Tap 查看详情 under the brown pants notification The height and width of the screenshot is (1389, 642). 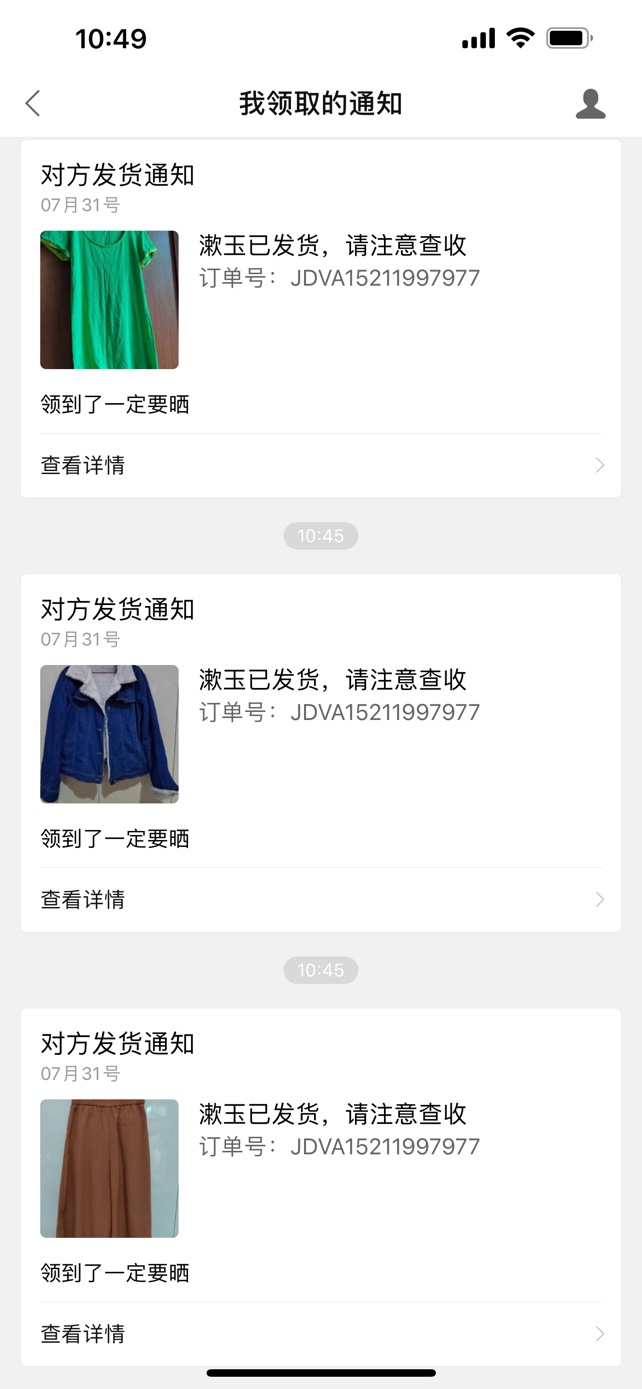point(320,1333)
